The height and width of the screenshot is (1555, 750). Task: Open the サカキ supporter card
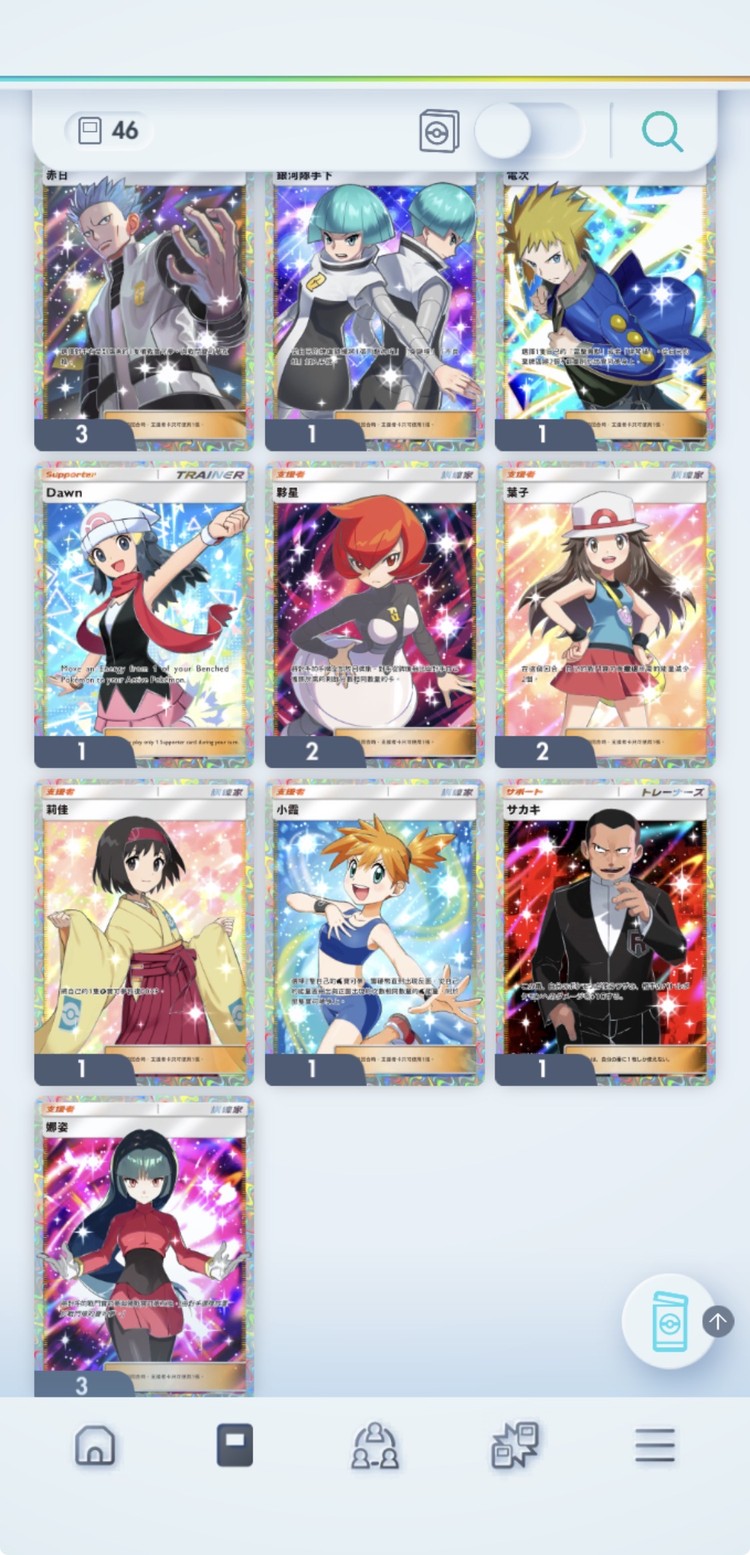coord(605,930)
